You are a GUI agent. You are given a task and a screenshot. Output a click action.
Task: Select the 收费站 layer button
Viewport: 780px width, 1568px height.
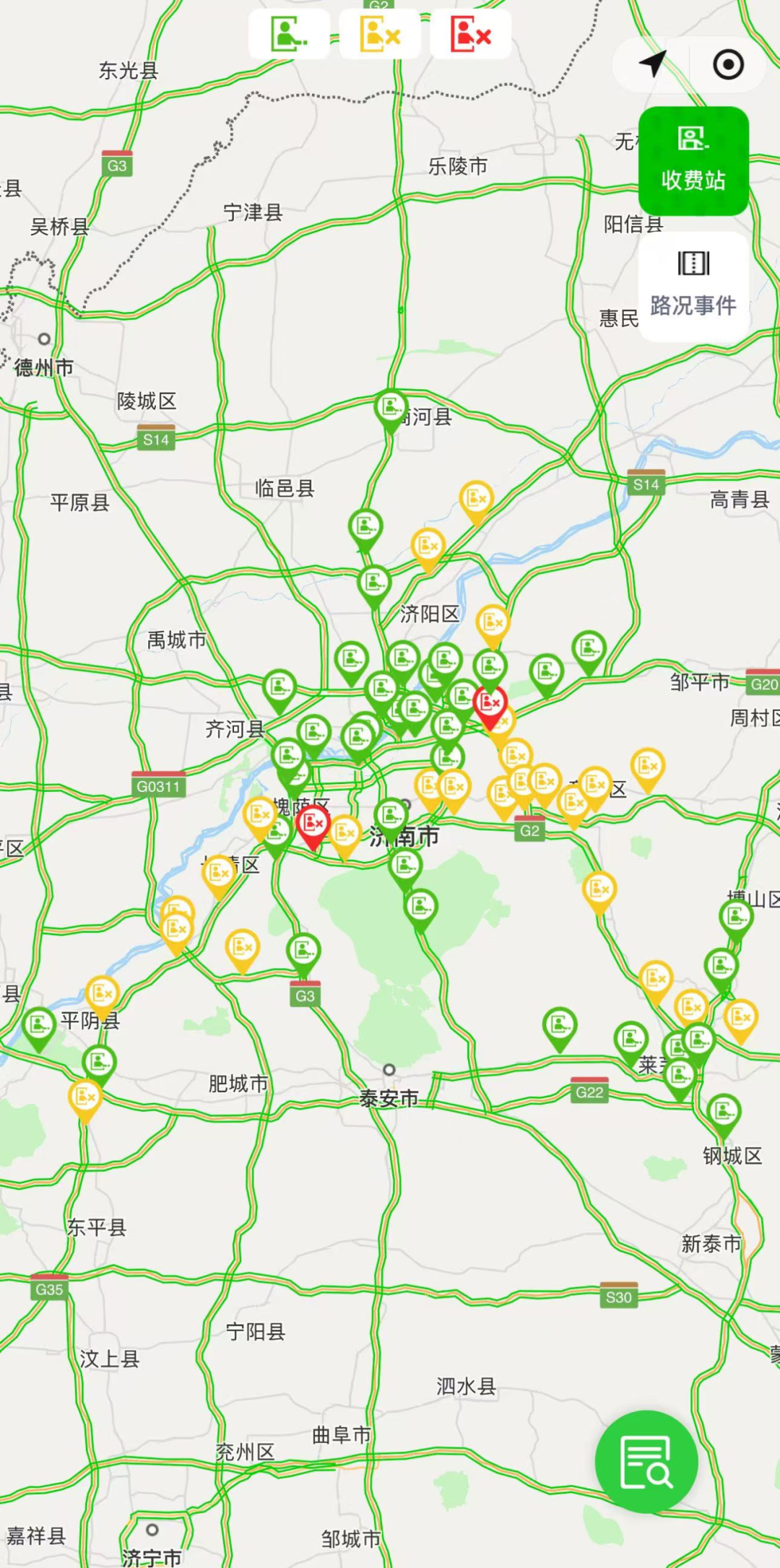click(x=693, y=160)
